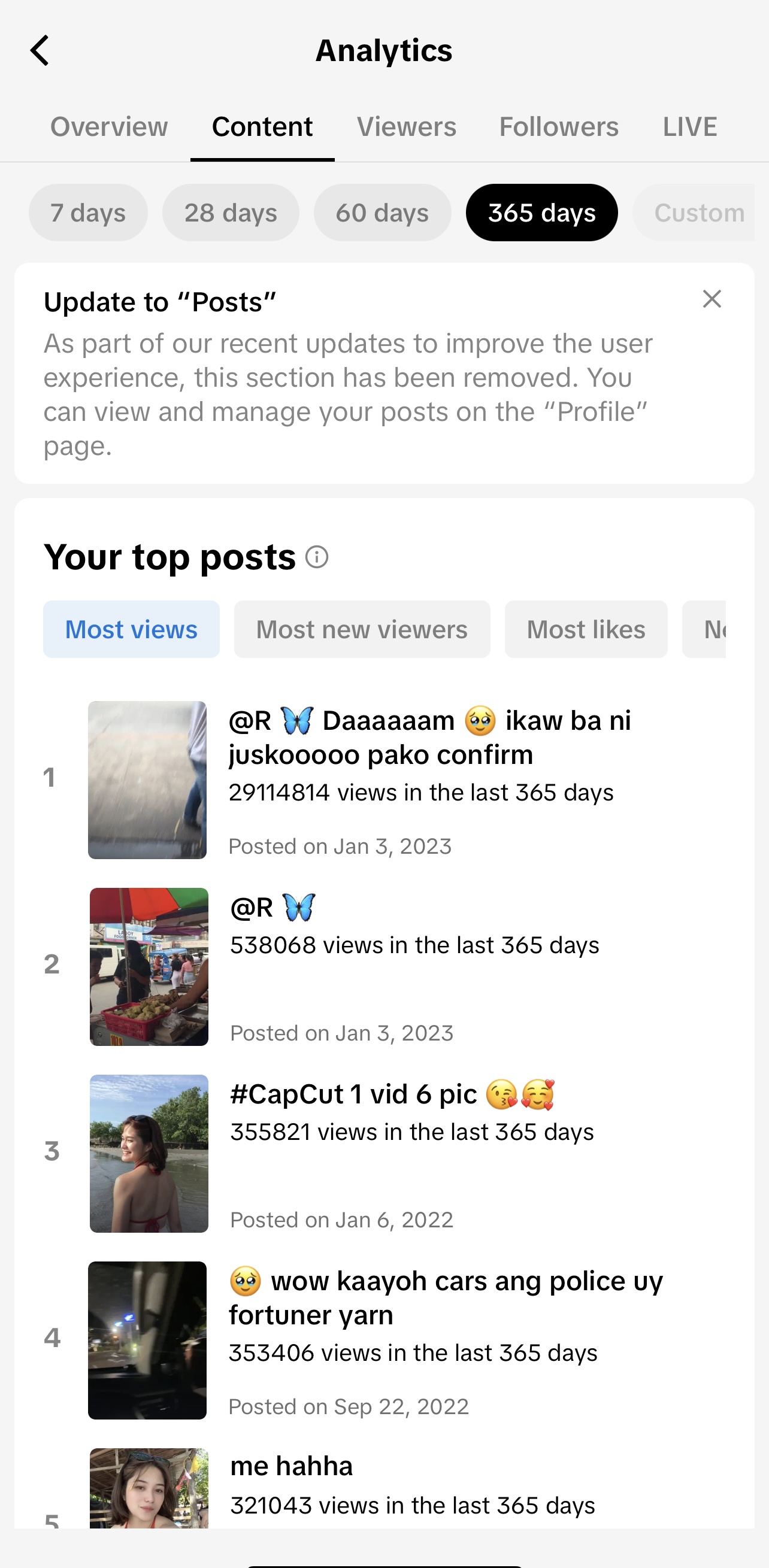This screenshot has height=1568, width=769.
Task: Dismiss the Update to Posts notice
Action: click(x=711, y=299)
